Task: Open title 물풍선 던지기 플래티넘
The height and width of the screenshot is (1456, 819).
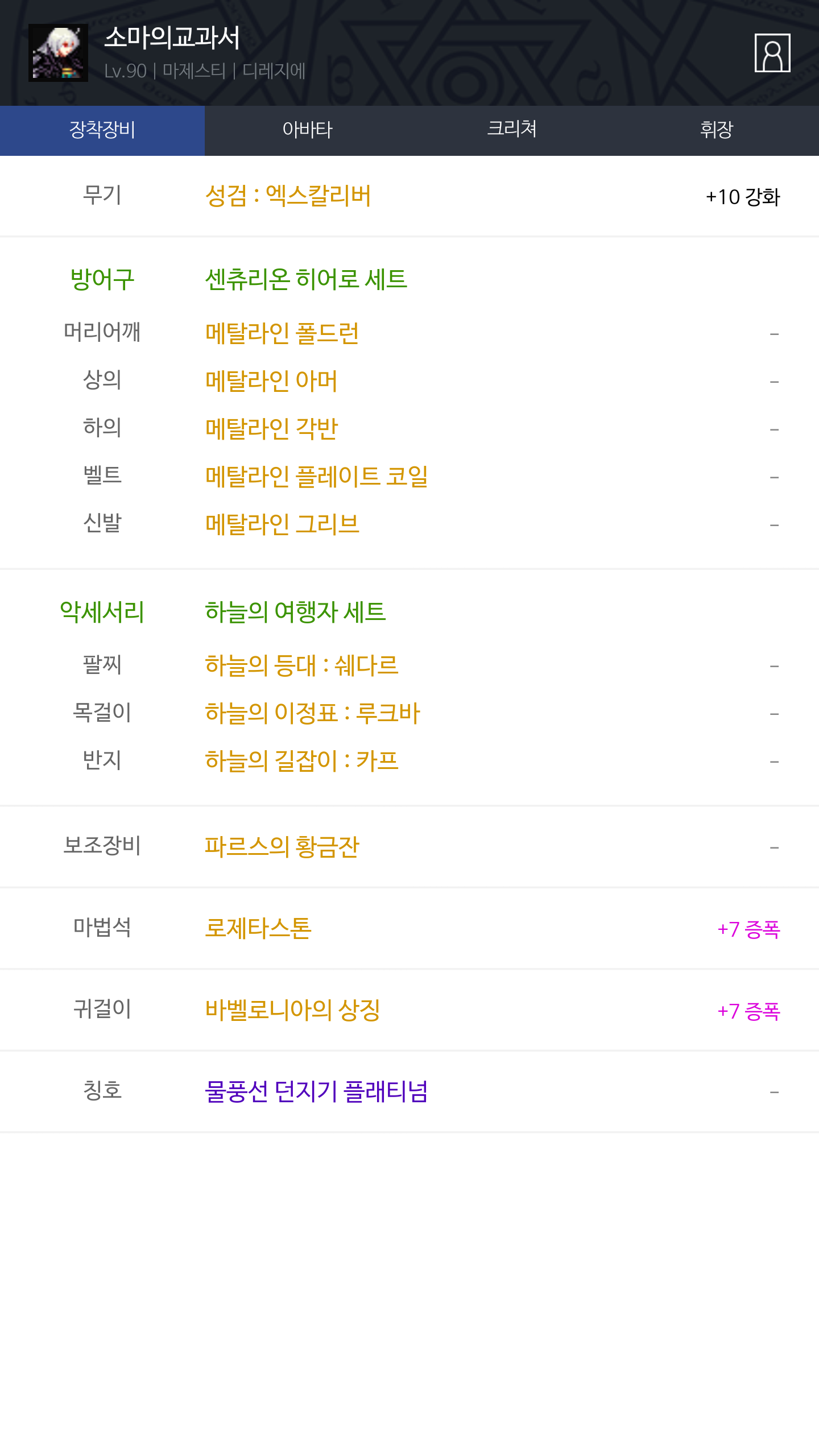Action: (316, 1091)
